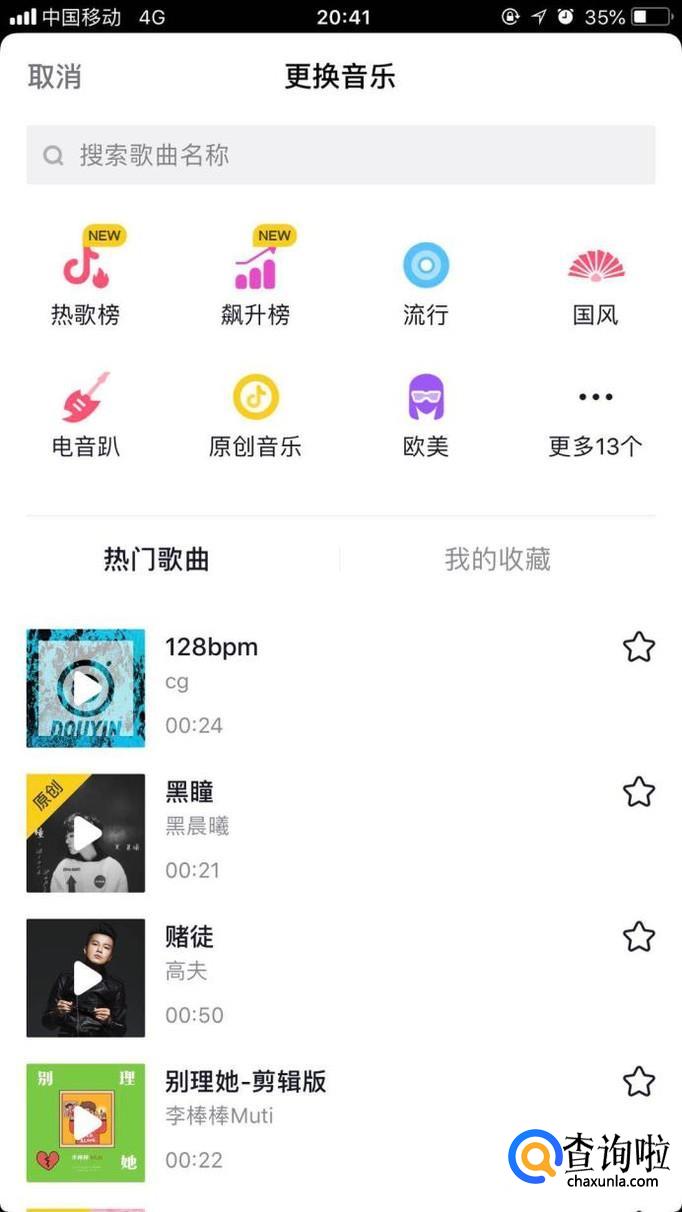Add 赌徒 to favorites with the star
Image resolution: width=682 pixels, height=1212 pixels.
(x=639, y=937)
